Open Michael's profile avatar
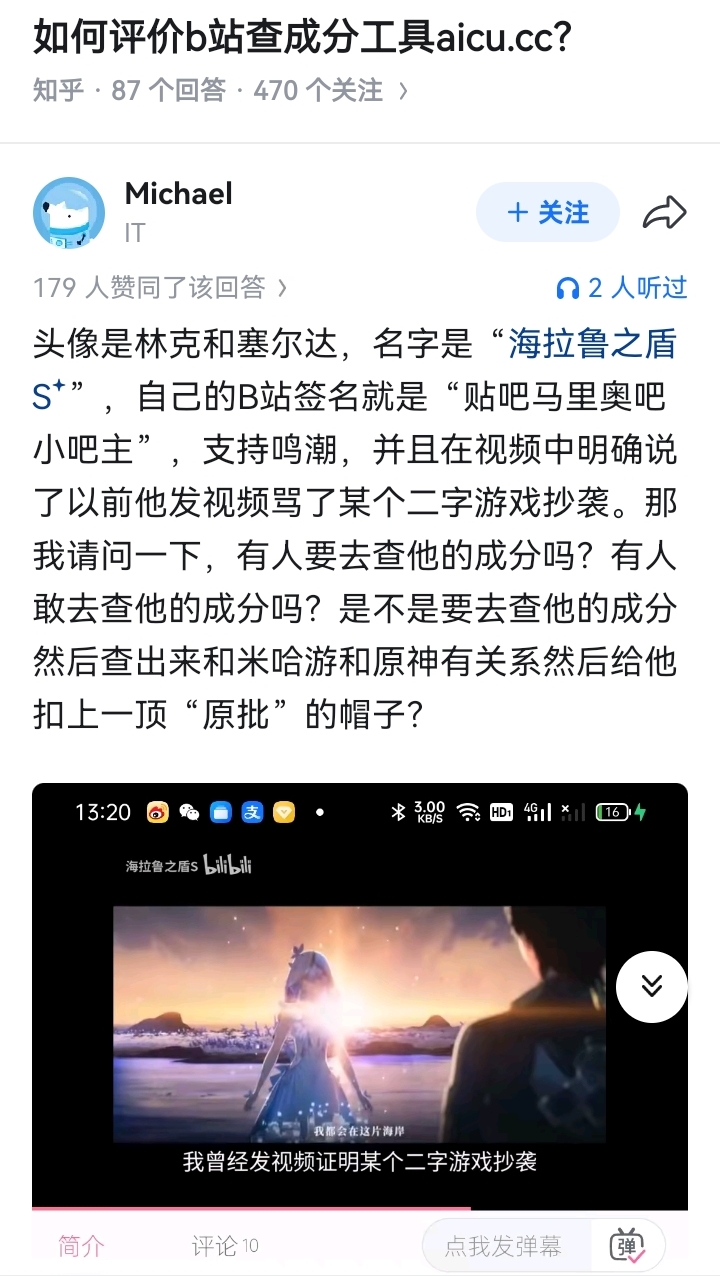The image size is (720, 1276). coord(69,213)
